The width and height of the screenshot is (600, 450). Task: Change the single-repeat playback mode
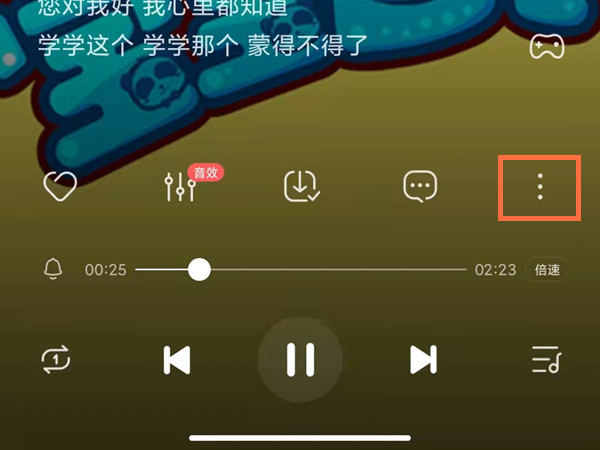pyautogui.click(x=56, y=359)
